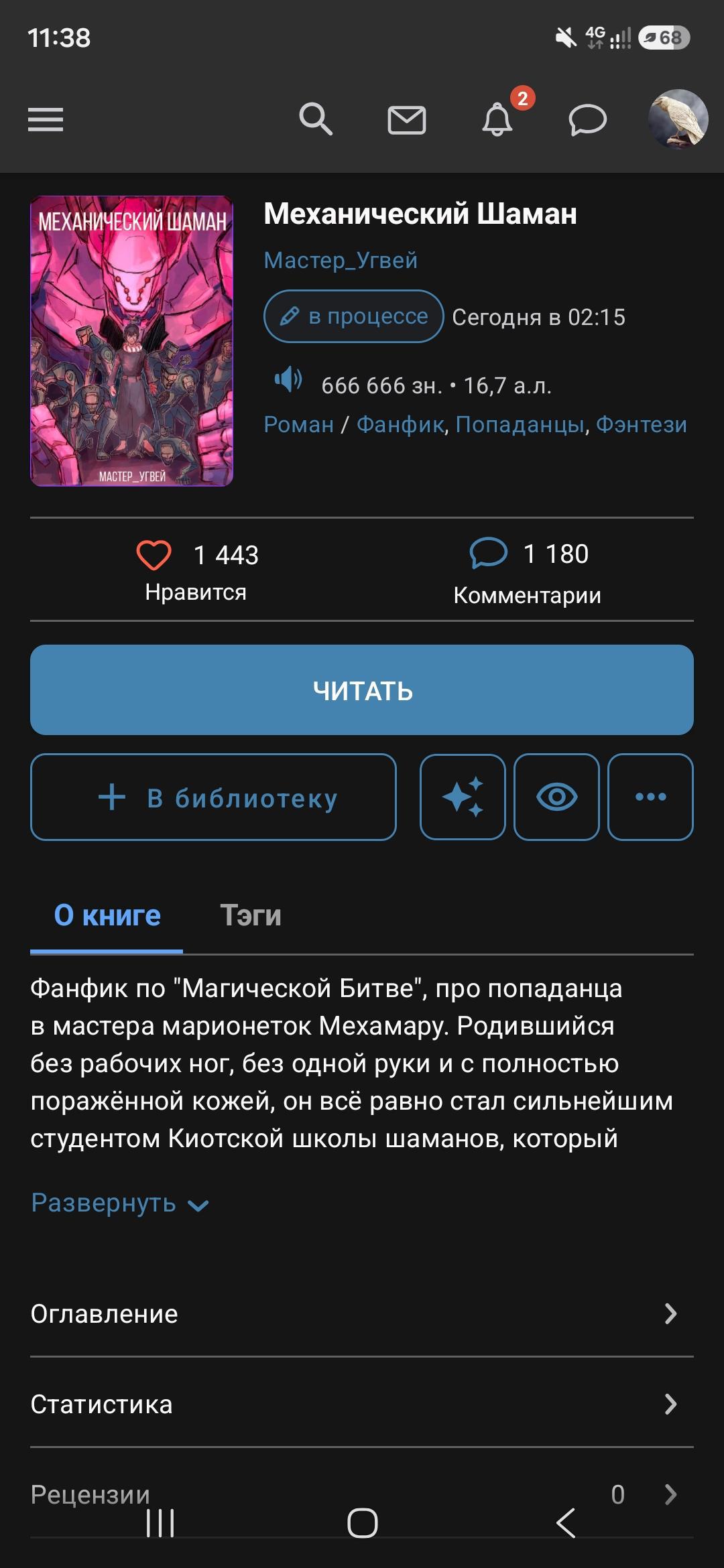Image resolution: width=724 pixels, height=1568 pixels.
Task: Open the hamburger drawer menu
Action: (x=46, y=120)
